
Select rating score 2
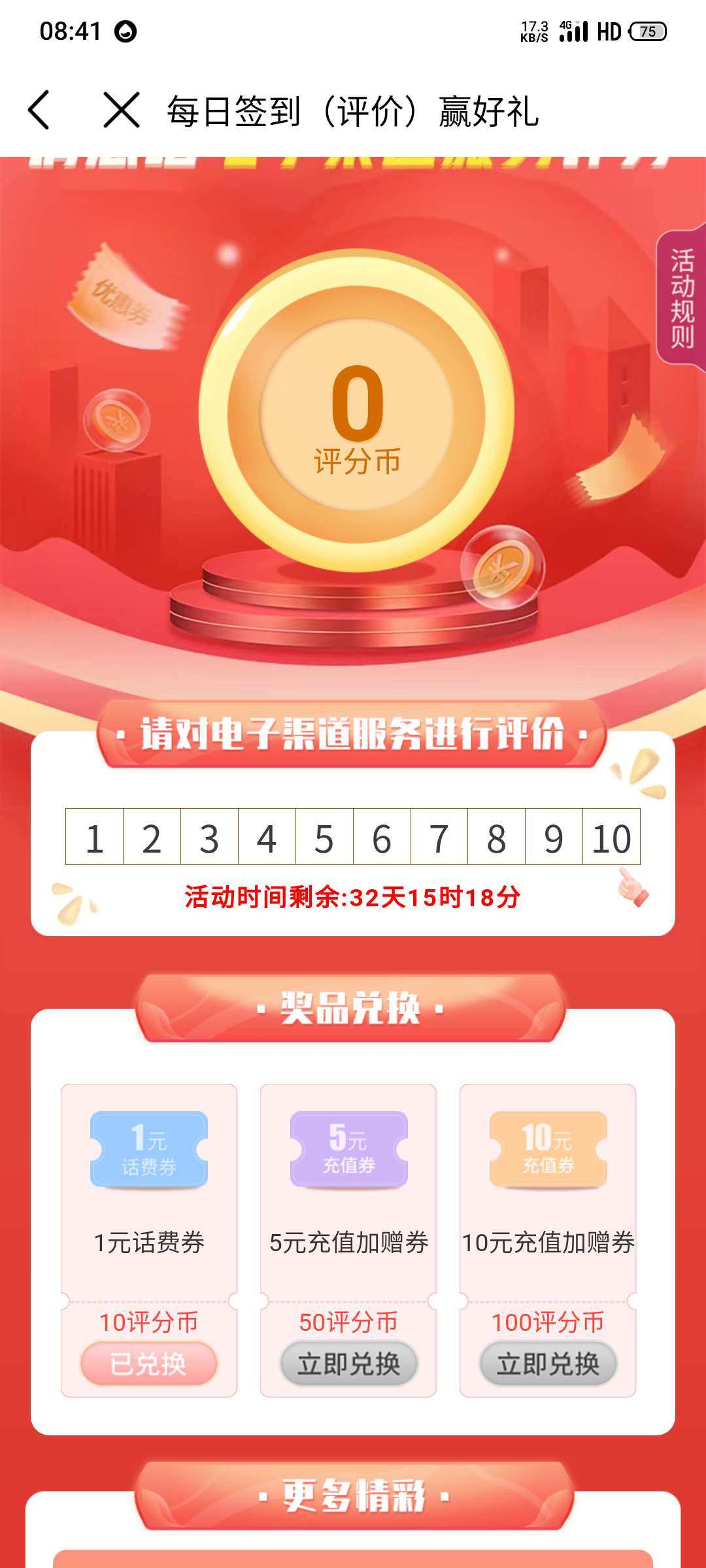[152, 838]
